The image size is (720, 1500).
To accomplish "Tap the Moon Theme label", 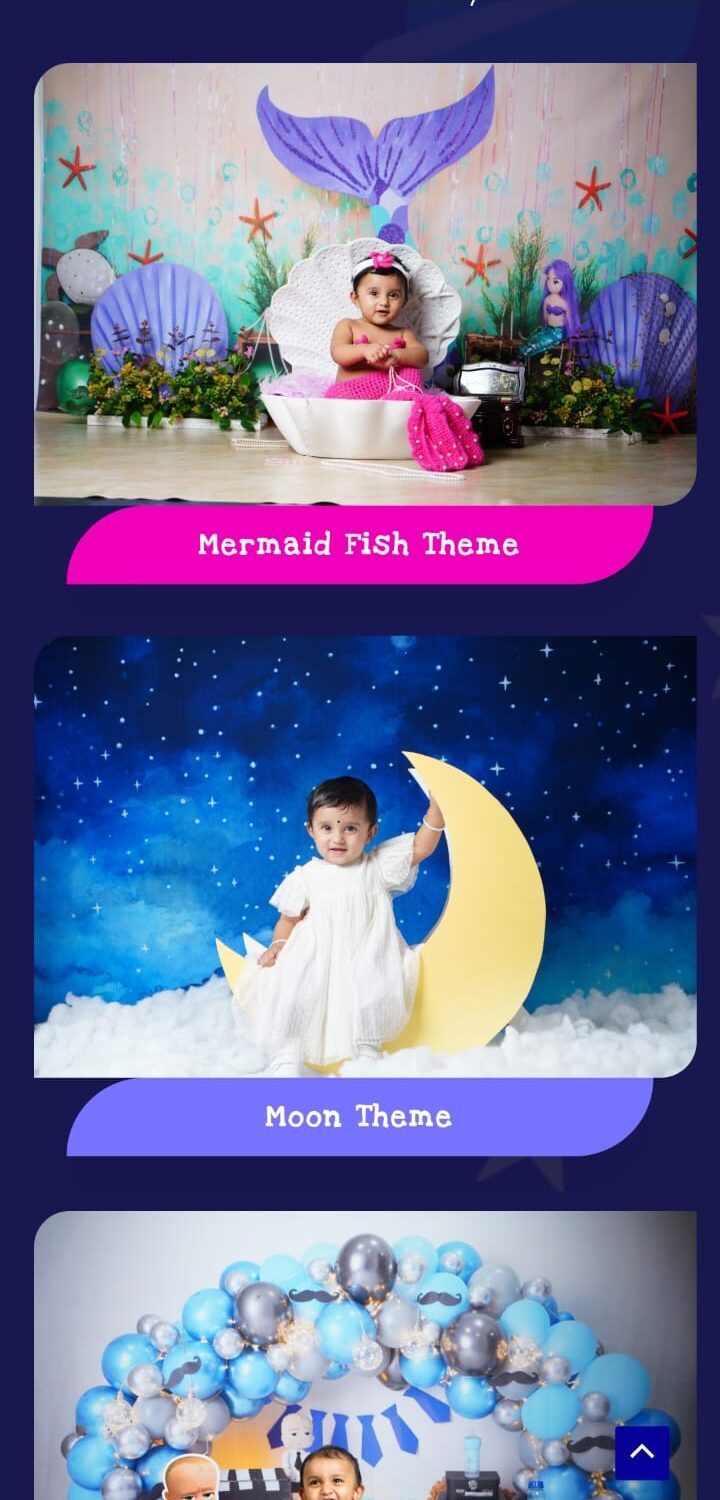I will pyautogui.click(x=359, y=1117).
